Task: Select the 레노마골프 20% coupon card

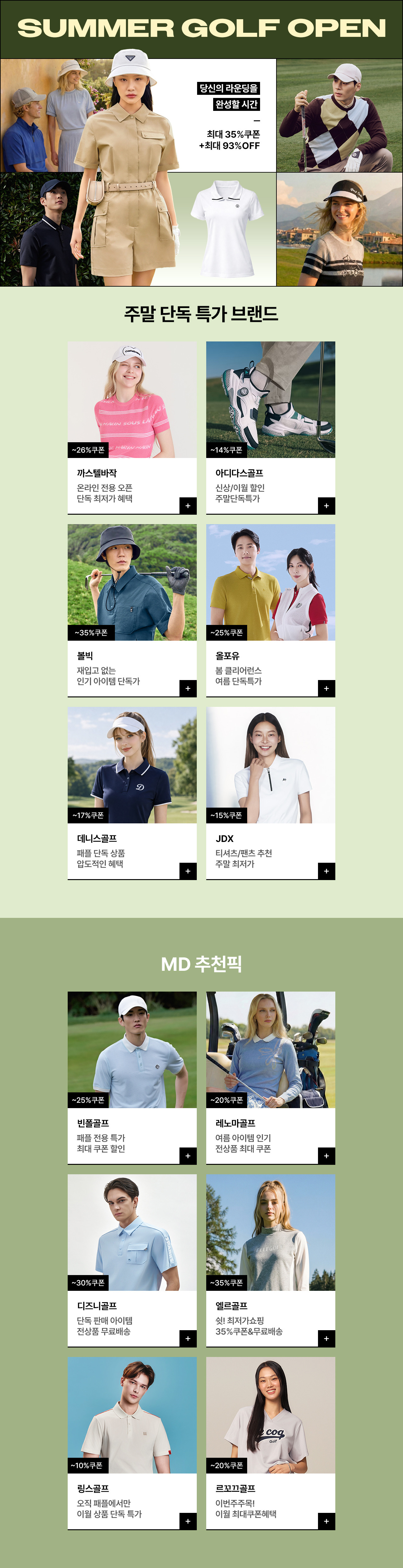Action: tap(270, 1077)
